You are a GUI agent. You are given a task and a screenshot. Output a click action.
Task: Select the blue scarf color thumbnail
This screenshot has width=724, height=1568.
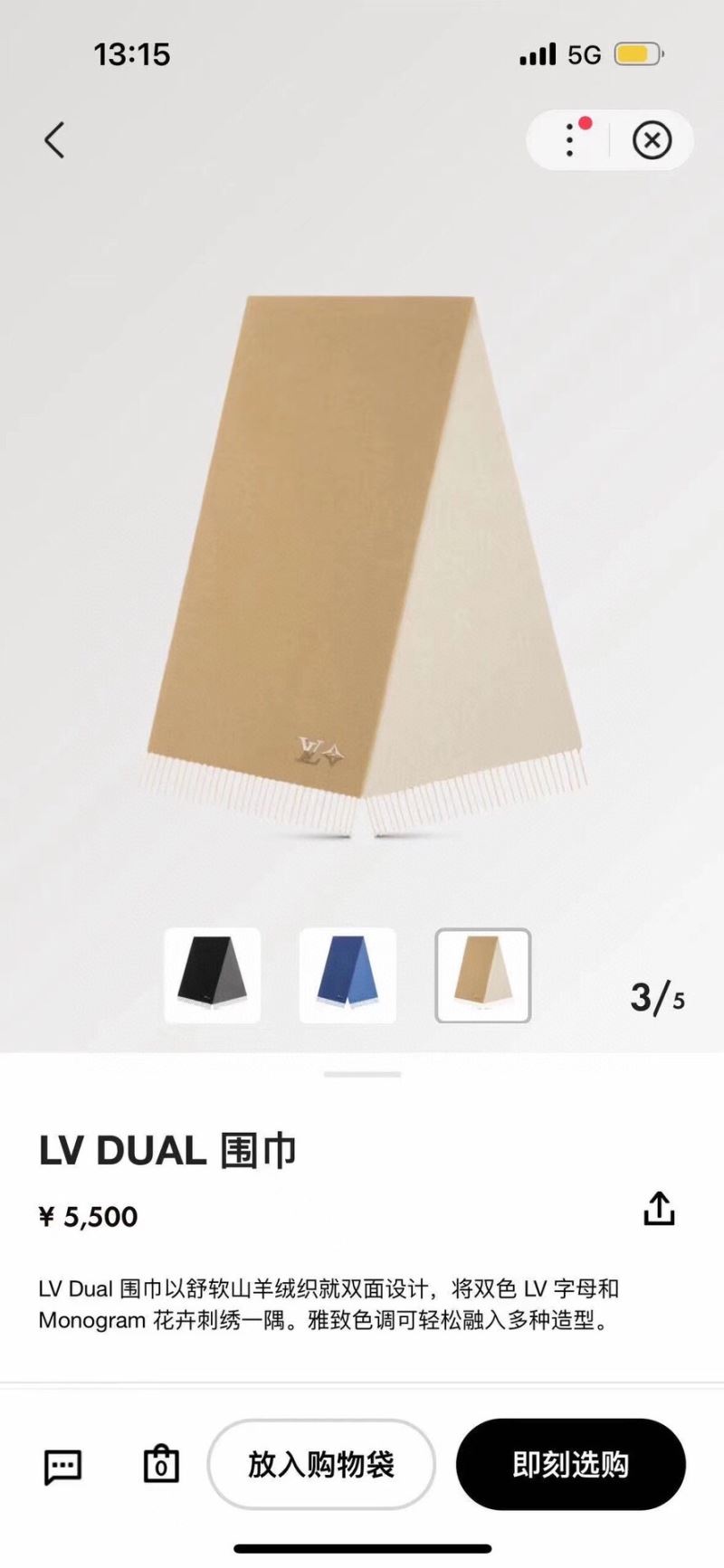pos(348,975)
